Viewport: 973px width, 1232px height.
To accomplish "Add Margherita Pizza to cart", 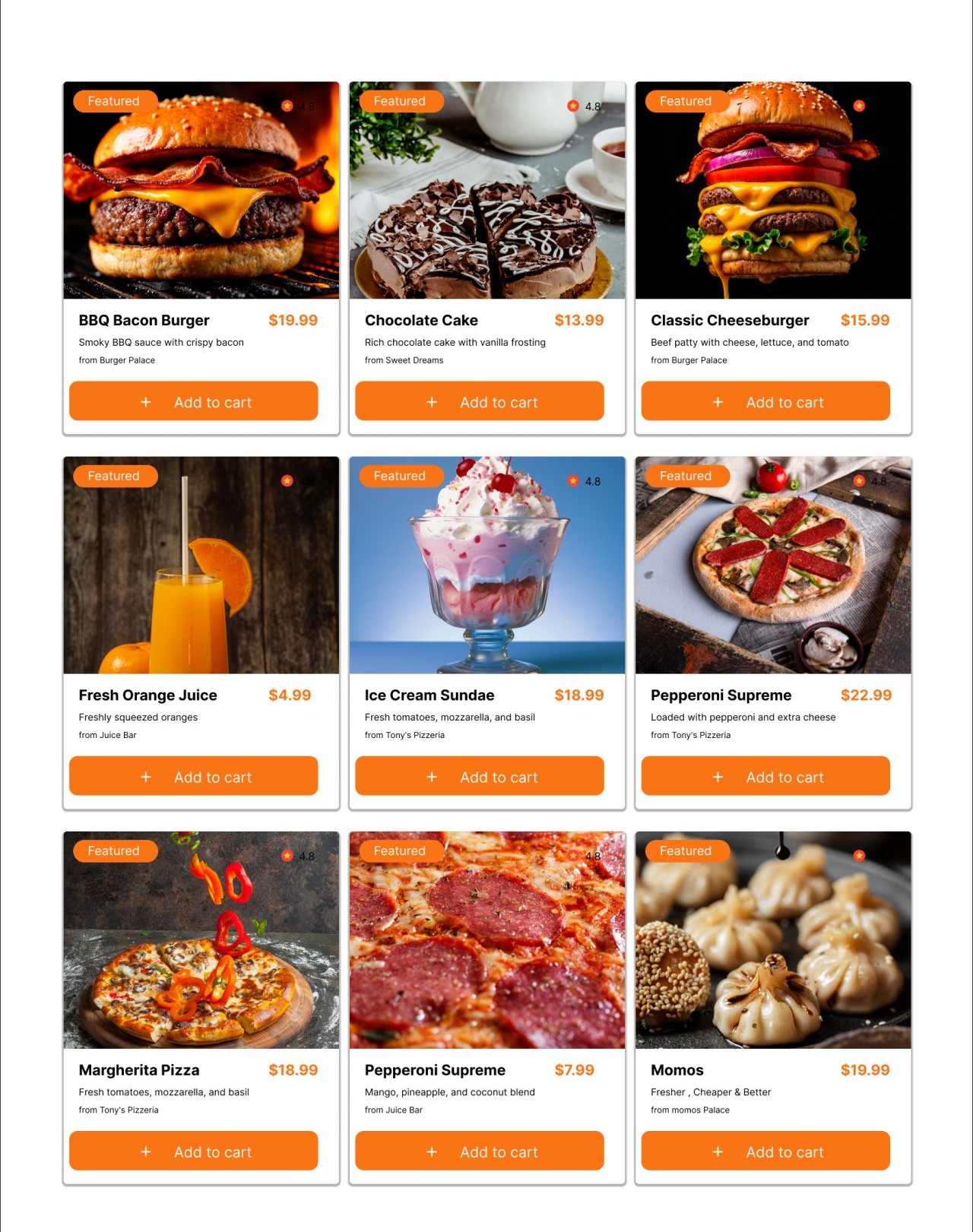I will coord(193,1151).
